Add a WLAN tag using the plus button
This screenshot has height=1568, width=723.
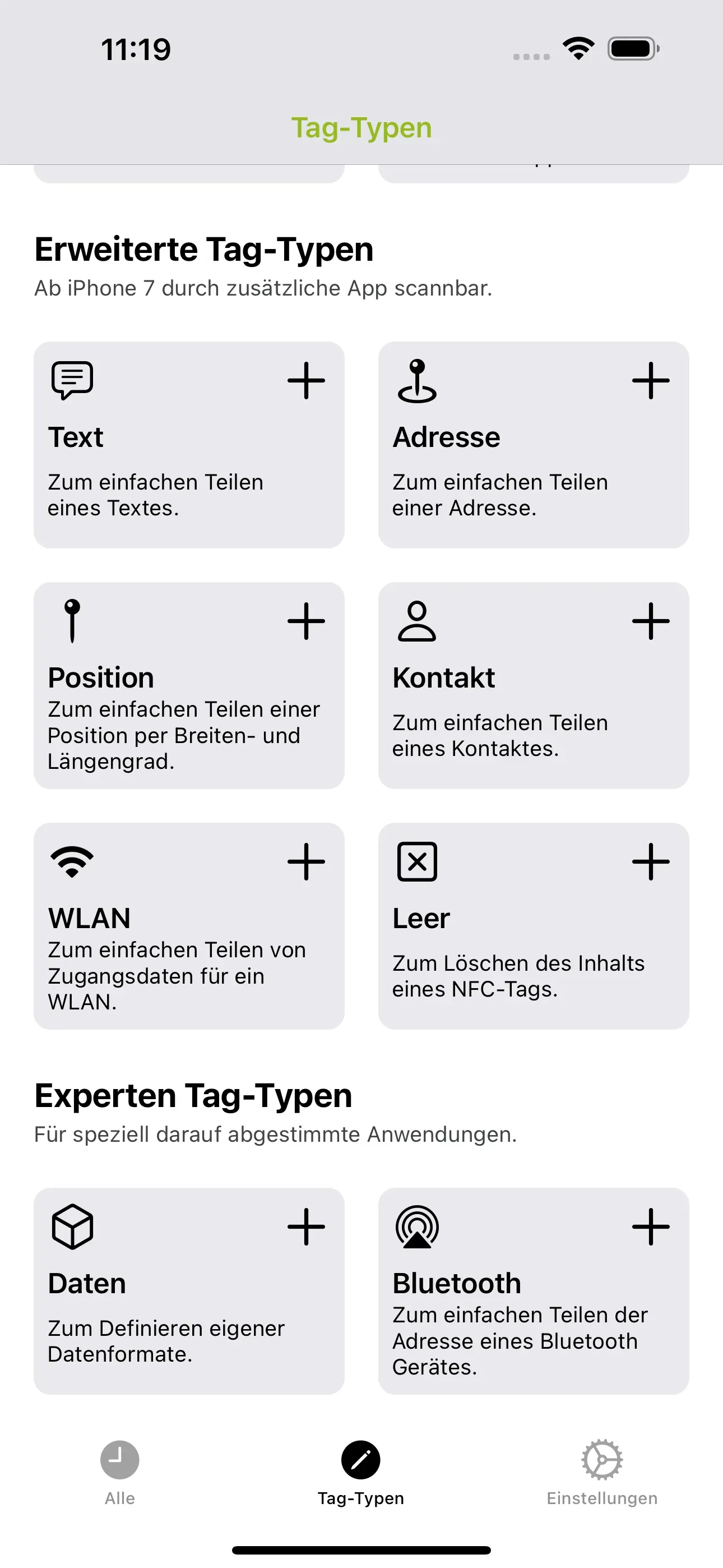307,861
